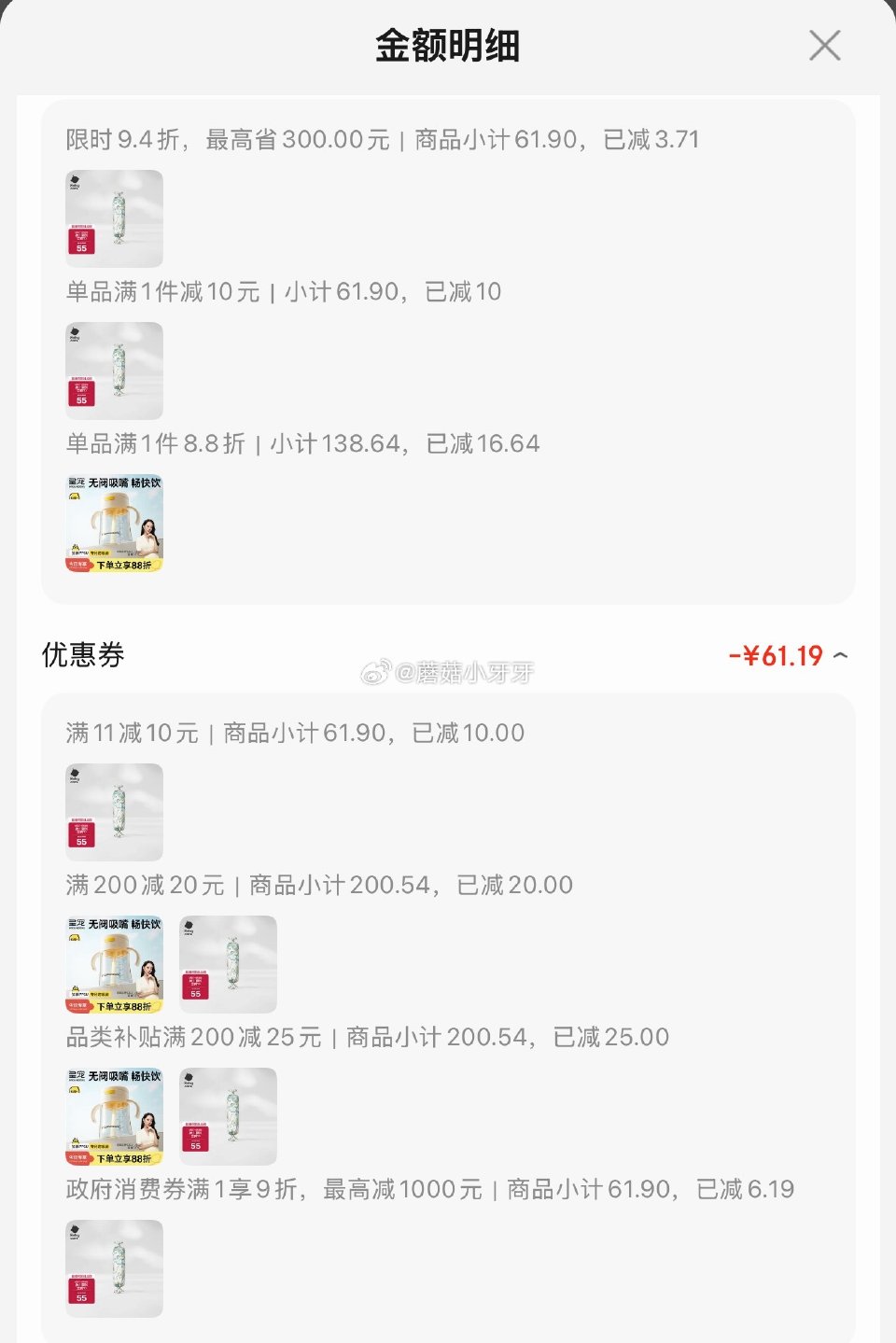This screenshot has width=896, height=1343.
Task: Click the sippy cup thumbnail in 品类补贴 row
Action: [x=114, y=1117]
